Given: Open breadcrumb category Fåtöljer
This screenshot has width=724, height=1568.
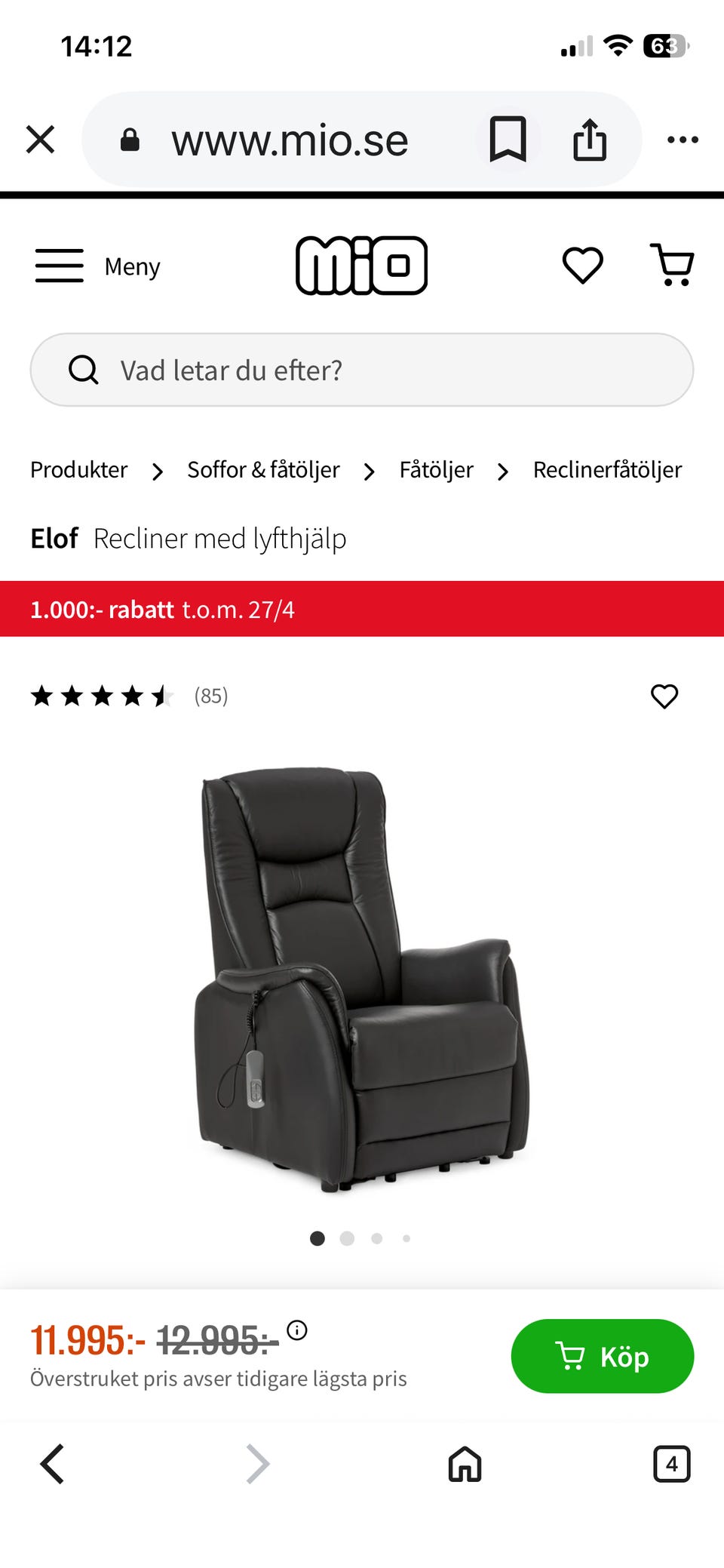Looking at the screenshot, I should coord(436,469).
